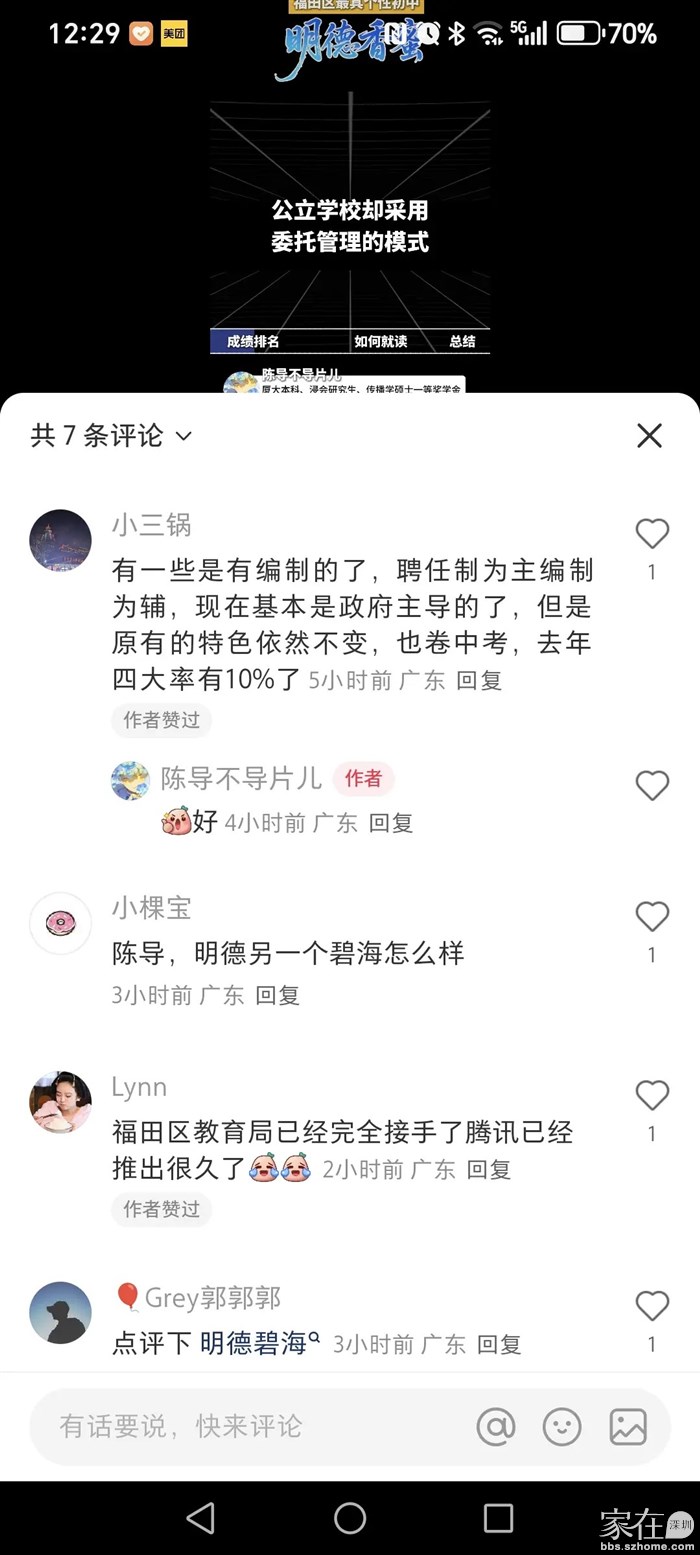
Task: Reply to 小三锅's comment
Action: (x=479, y=681)
